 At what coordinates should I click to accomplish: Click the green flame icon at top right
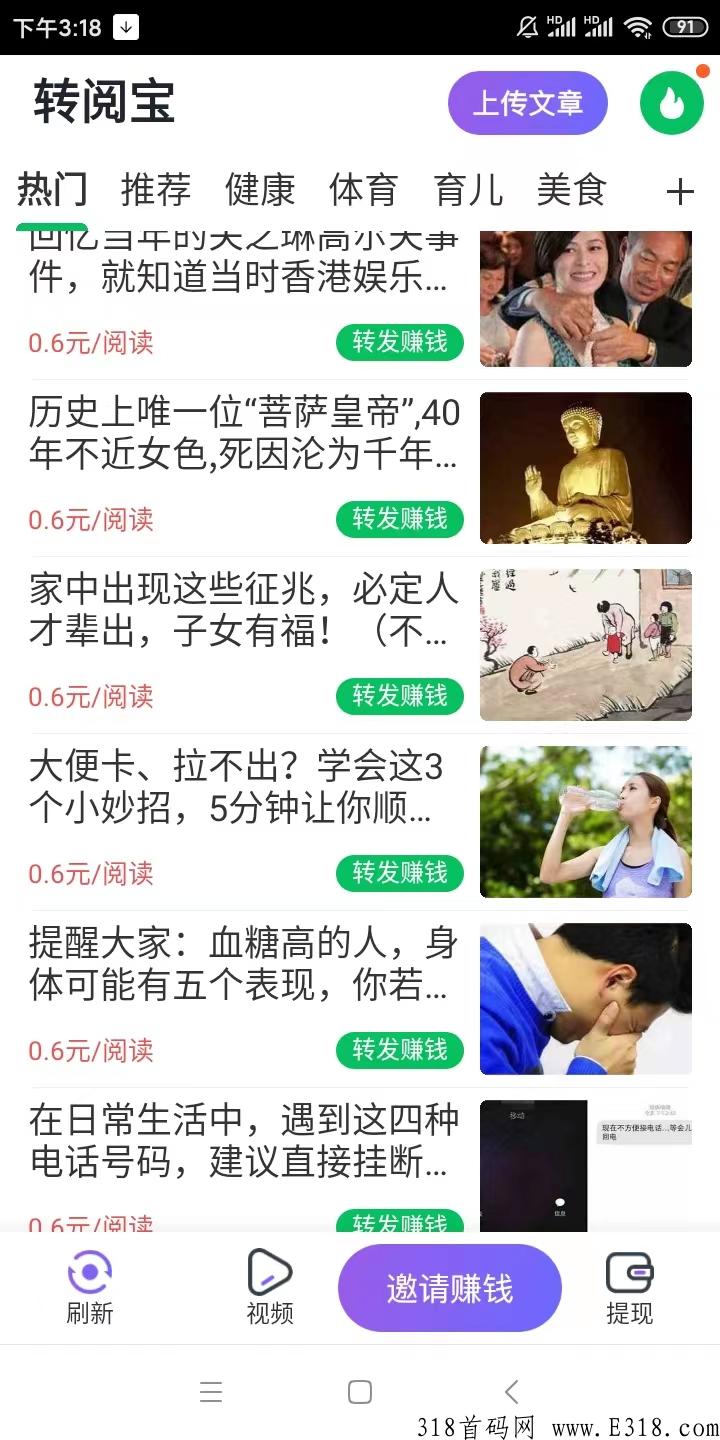pos(671,101)
